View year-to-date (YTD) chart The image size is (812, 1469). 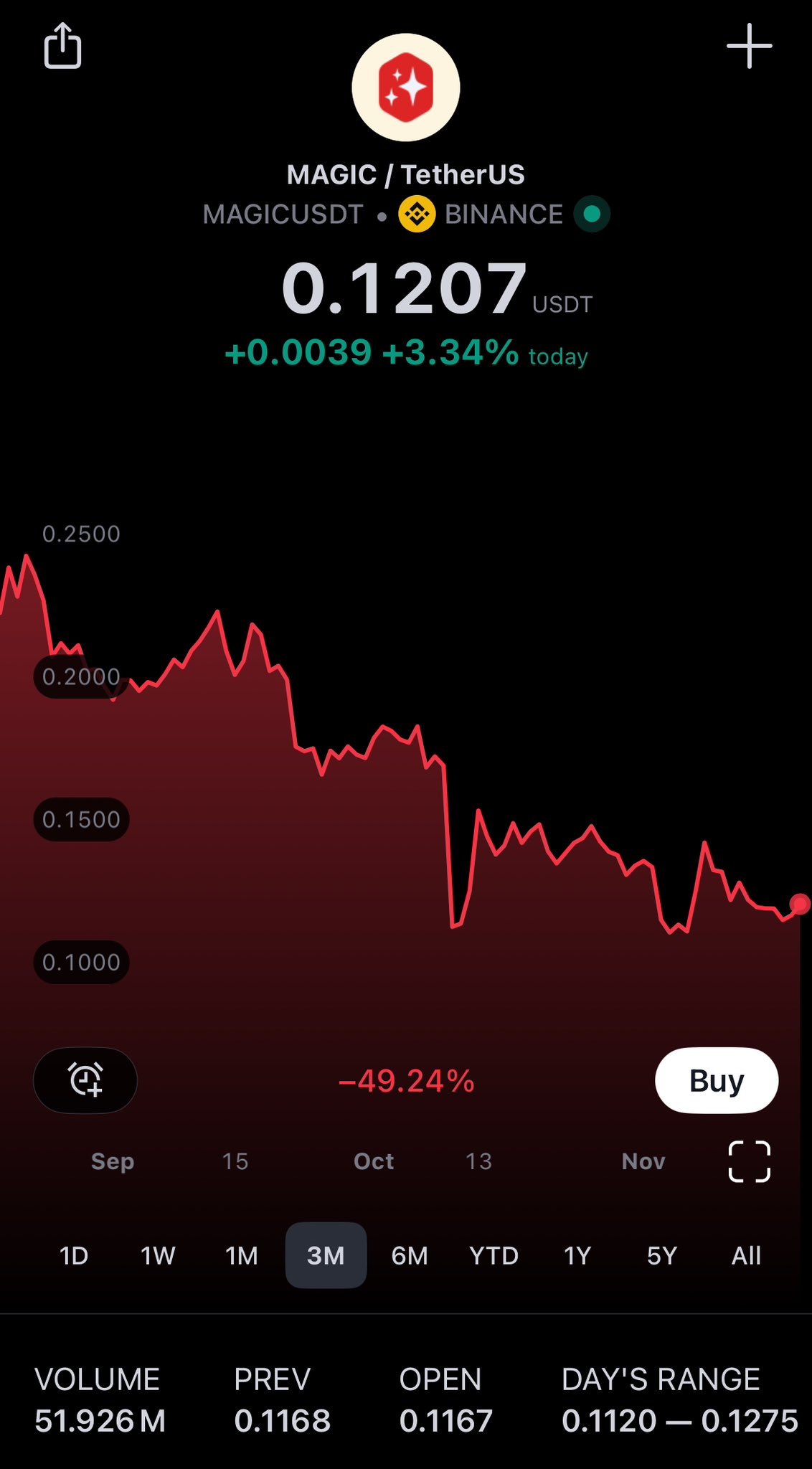(x=494, y=1256)
